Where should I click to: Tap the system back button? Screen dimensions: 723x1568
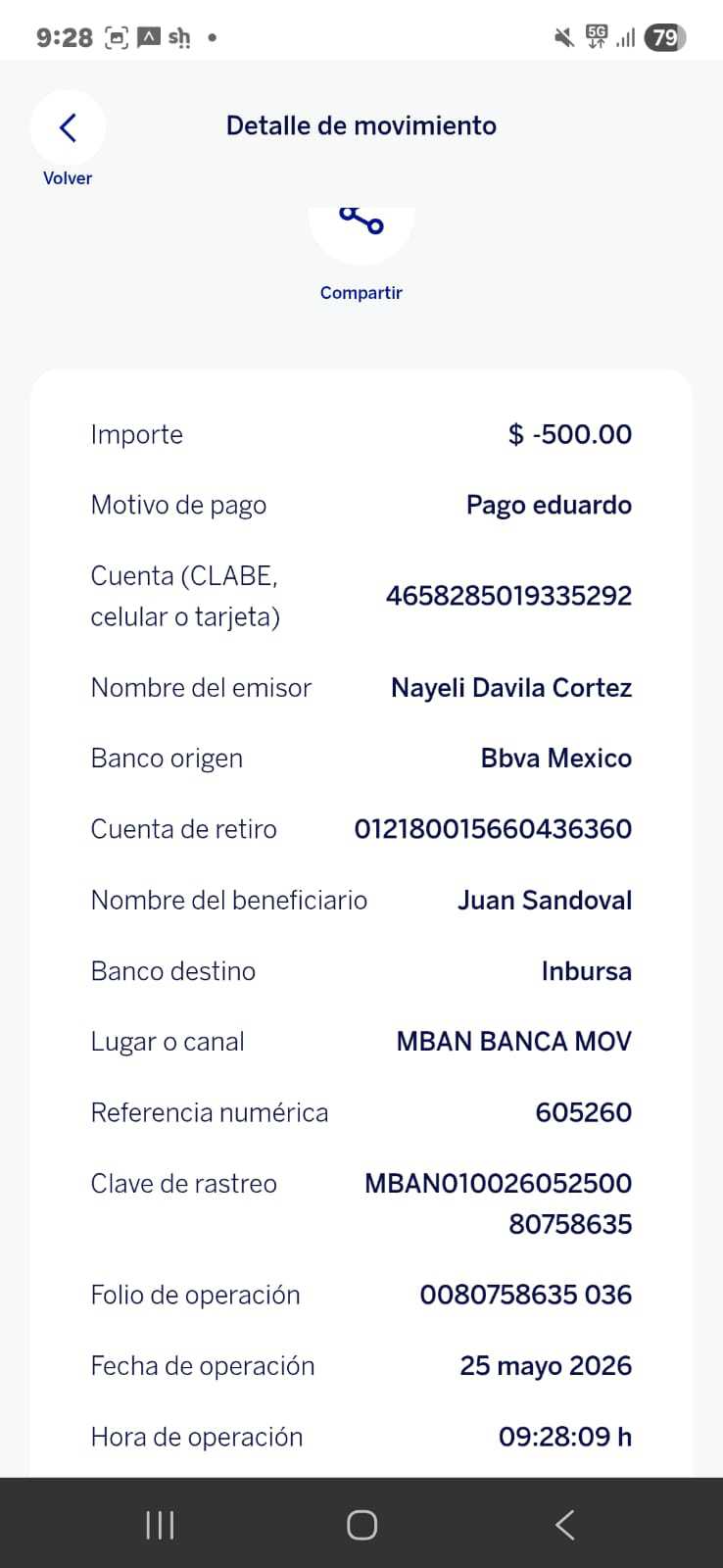pyautogui.click(x=564, y=1525)
